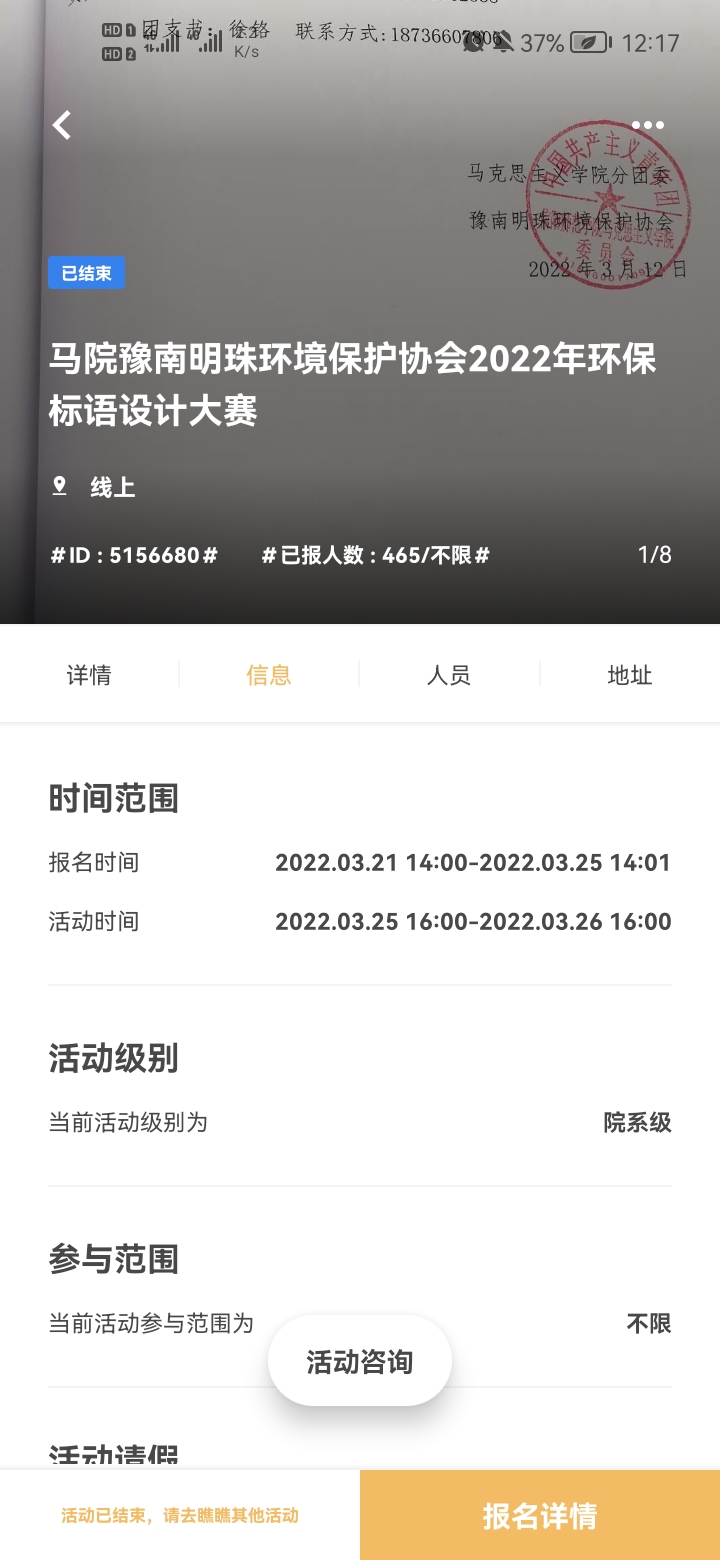
Task: Switch to the 详情 tab
Action: pyautogui.click(x=89, y=675)
